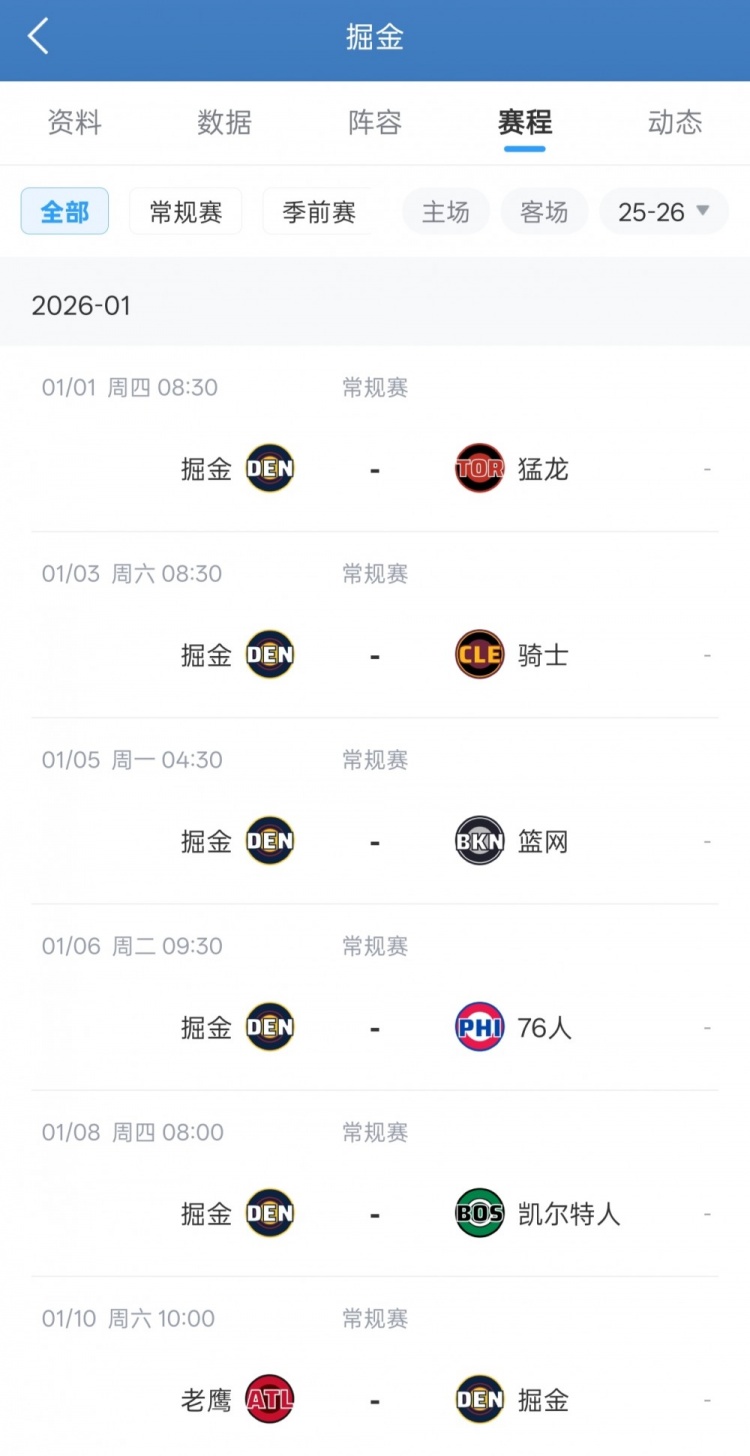This screenshot has width=750, height=1456.
Task: Filter schedule by 常规赛
Action: click(x=185, y=212)
